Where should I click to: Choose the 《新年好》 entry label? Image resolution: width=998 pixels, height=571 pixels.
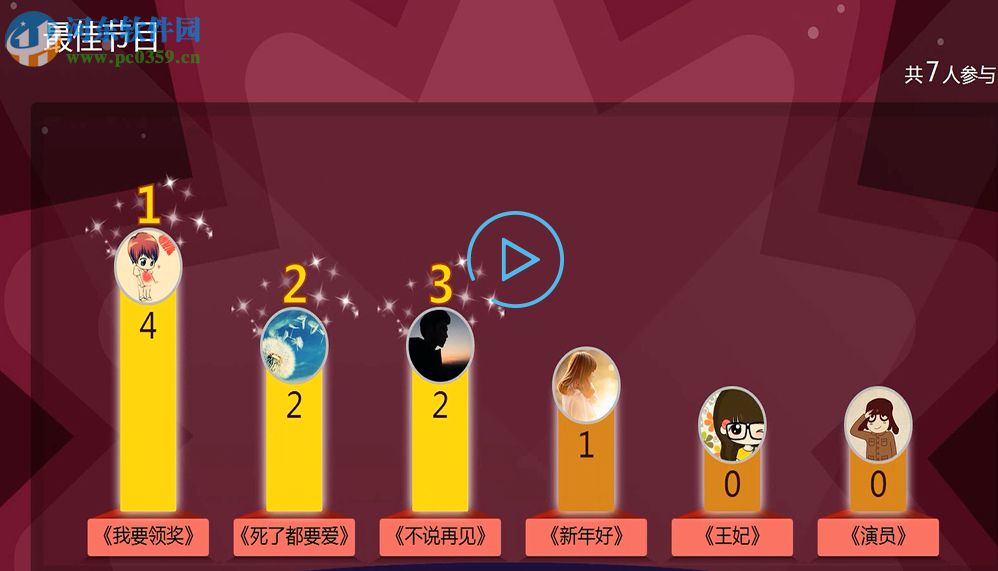click(586, 537)
